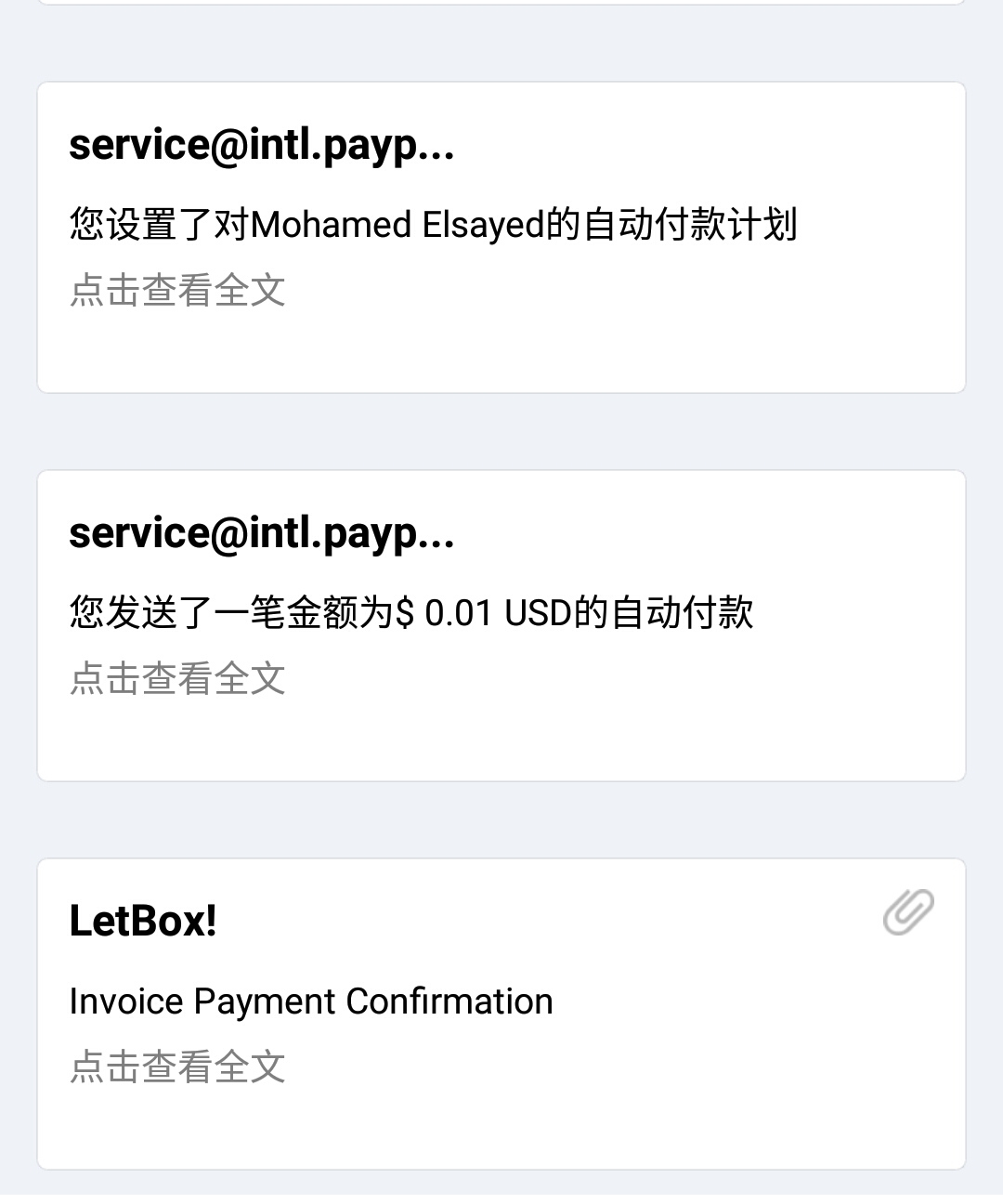View full text of the Mohamed Elsayed email
Image resolution: width=1003 pixels, height=1204 pixels.
pos(177,291)
